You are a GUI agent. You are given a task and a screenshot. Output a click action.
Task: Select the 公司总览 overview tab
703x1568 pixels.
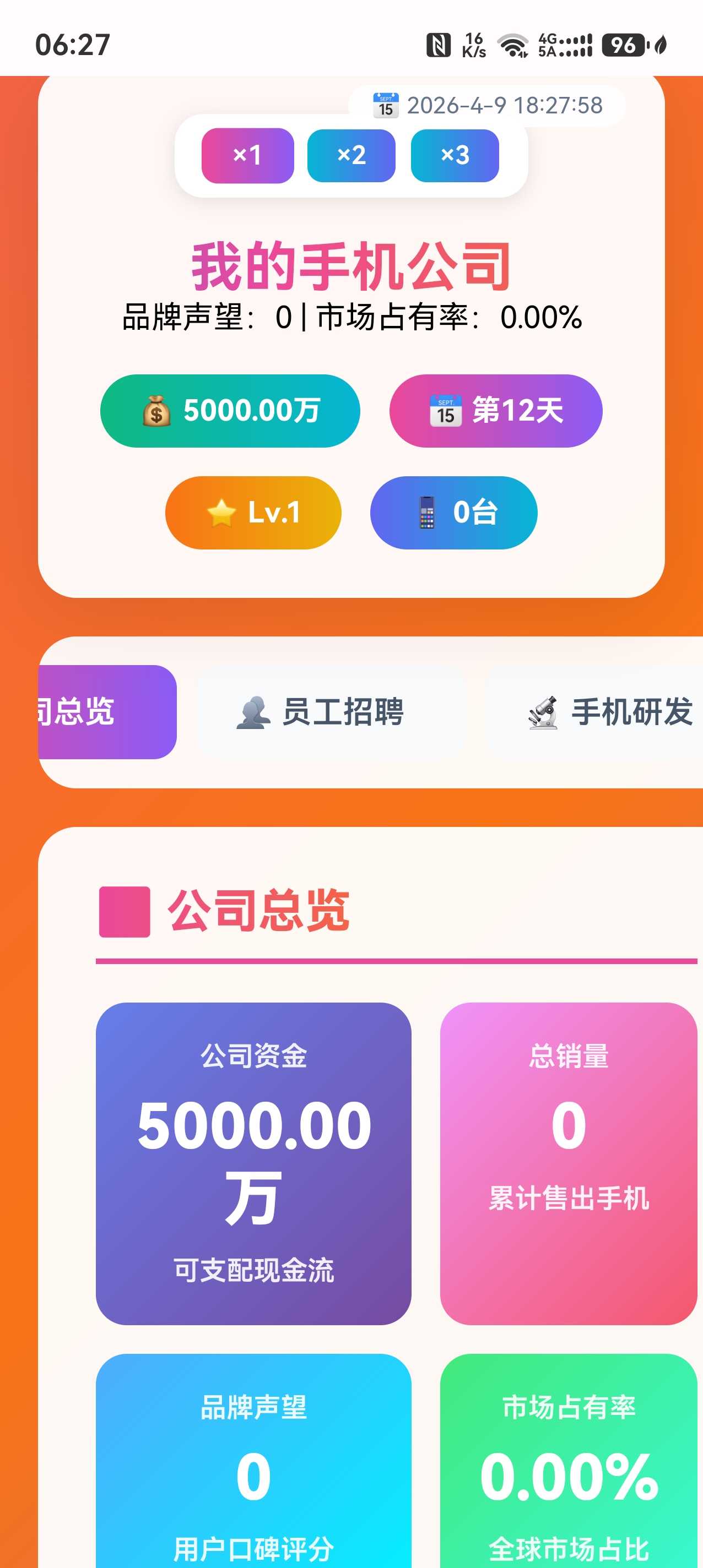tap(107, 711)
